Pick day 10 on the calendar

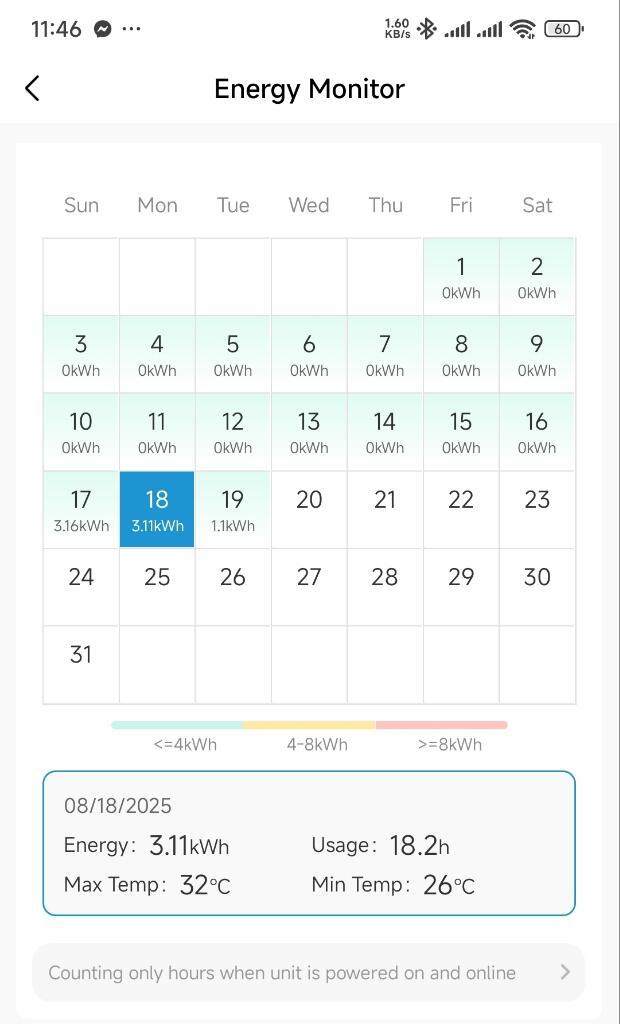click(x=81, y=432)
